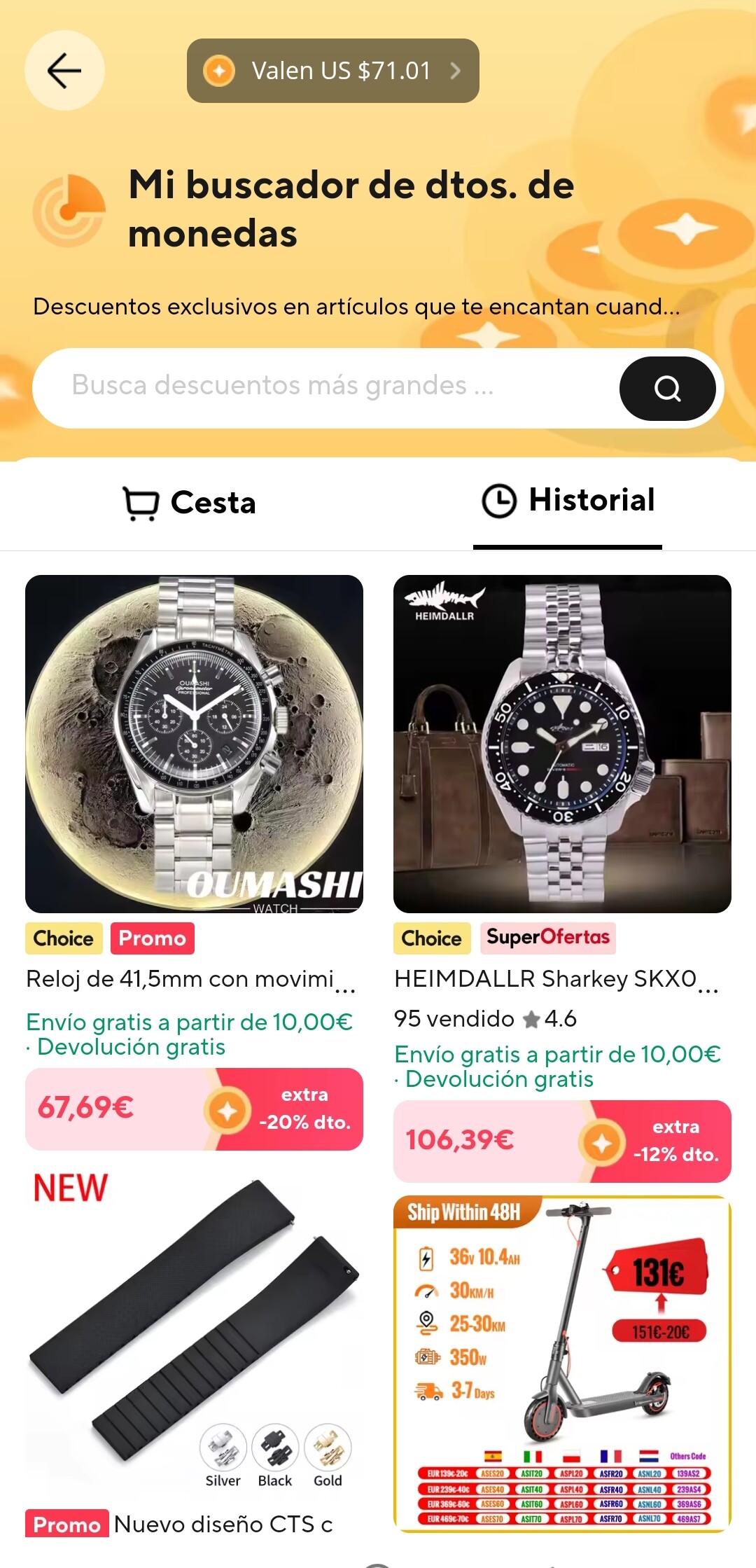Open the Ship Within 48H scooter product
The width and height of the screenshot is (756, 1568).
coord(562,1362)
